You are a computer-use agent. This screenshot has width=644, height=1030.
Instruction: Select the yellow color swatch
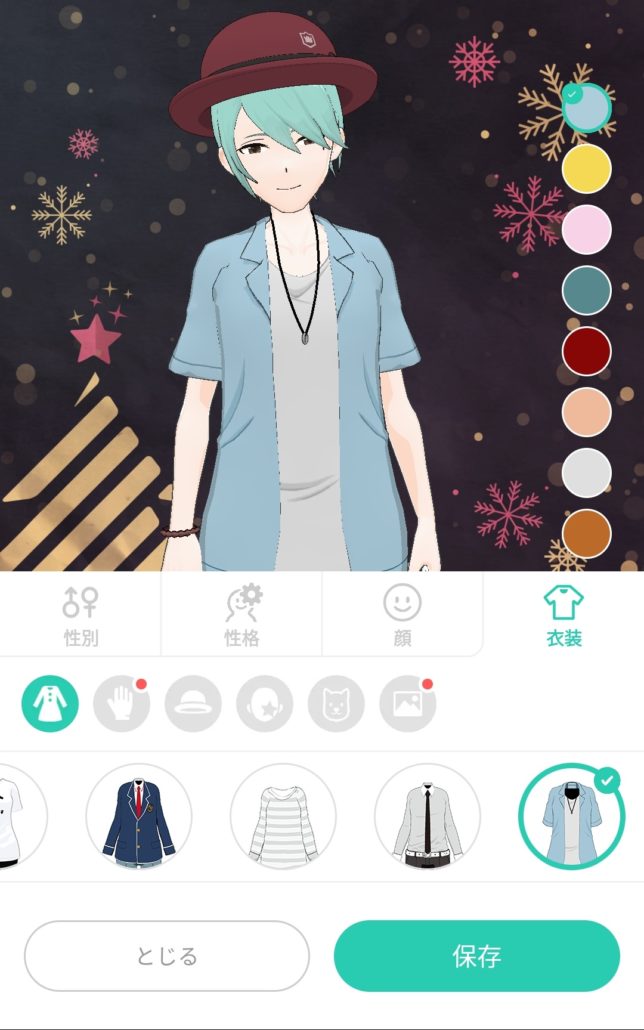(x=587, y=168)
